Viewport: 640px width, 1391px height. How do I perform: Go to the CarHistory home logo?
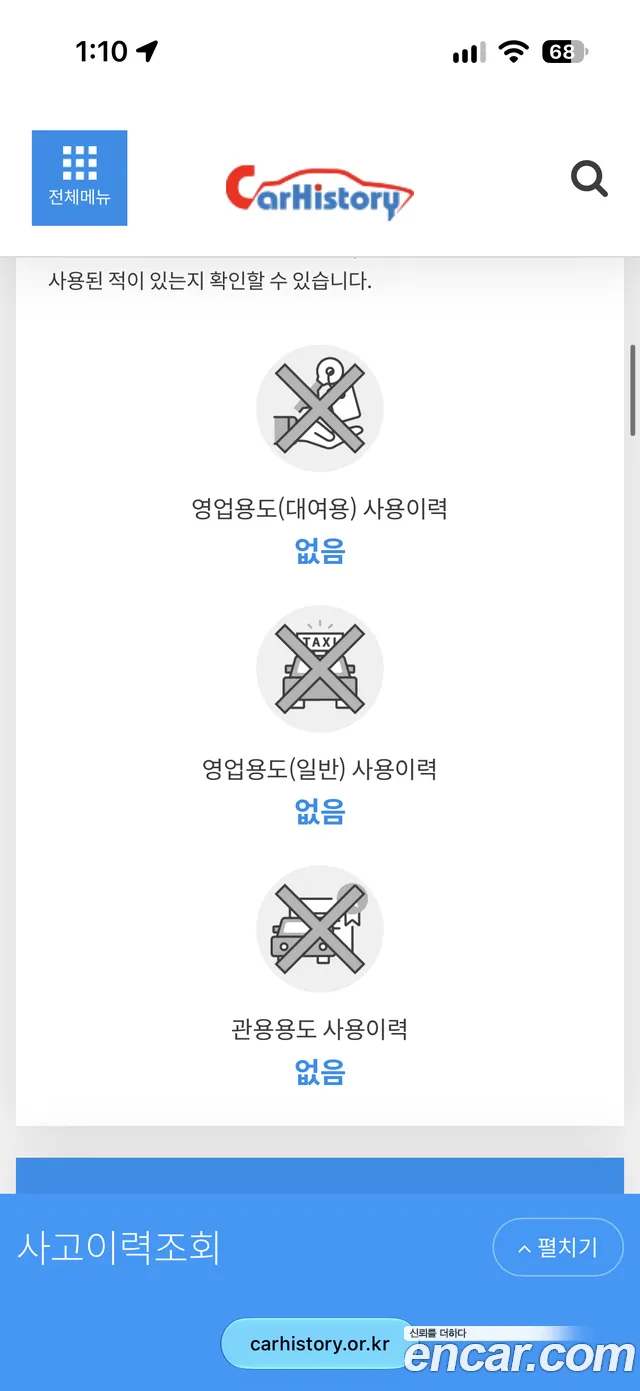point(319,191)
